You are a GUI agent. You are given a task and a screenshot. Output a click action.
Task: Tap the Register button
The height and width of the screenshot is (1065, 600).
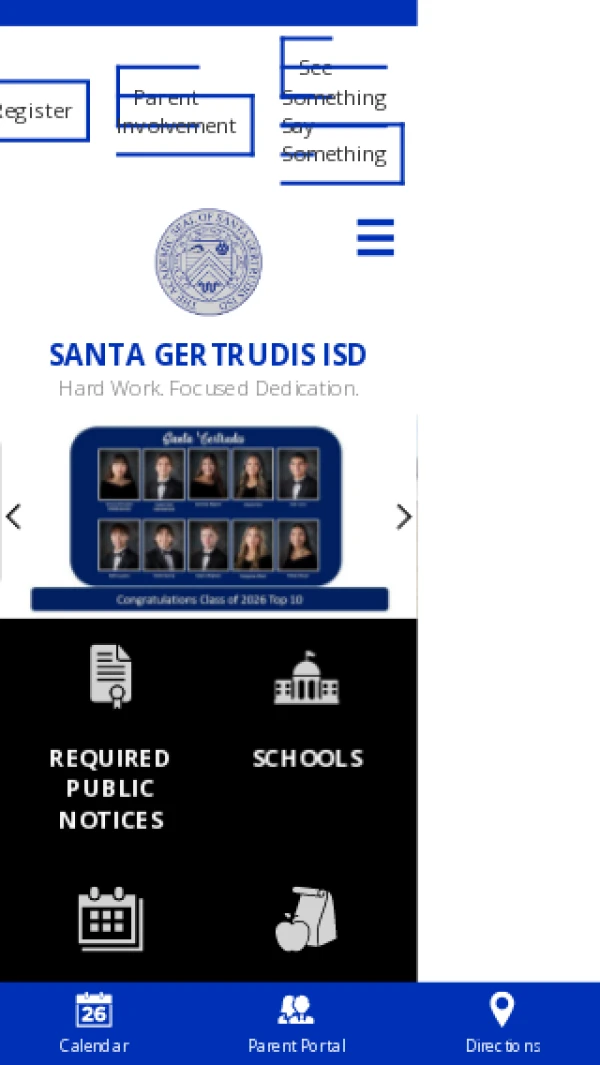(39, 111)
